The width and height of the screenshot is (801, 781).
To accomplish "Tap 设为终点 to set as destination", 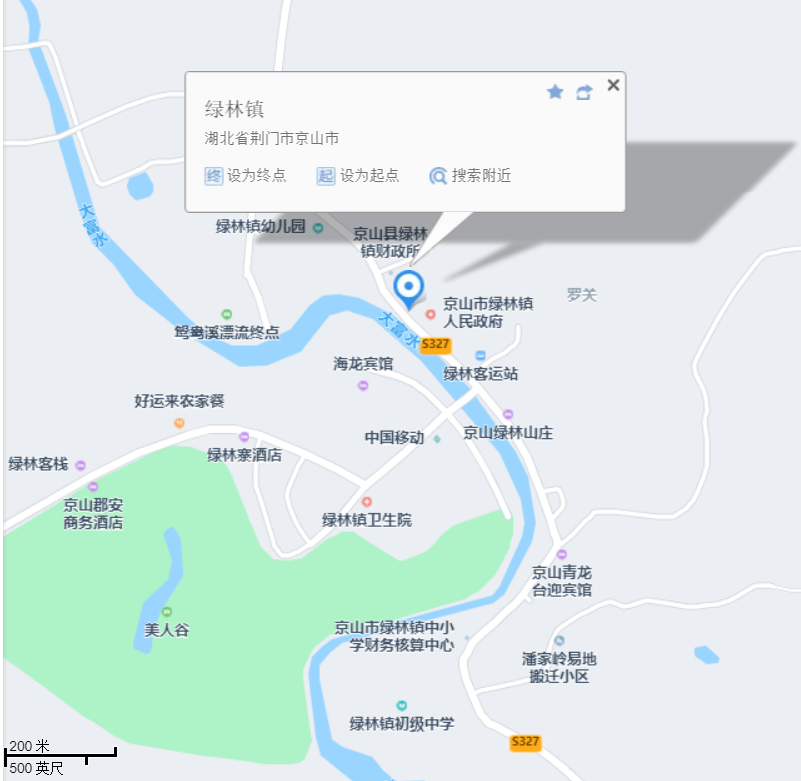I will [246, 175].
